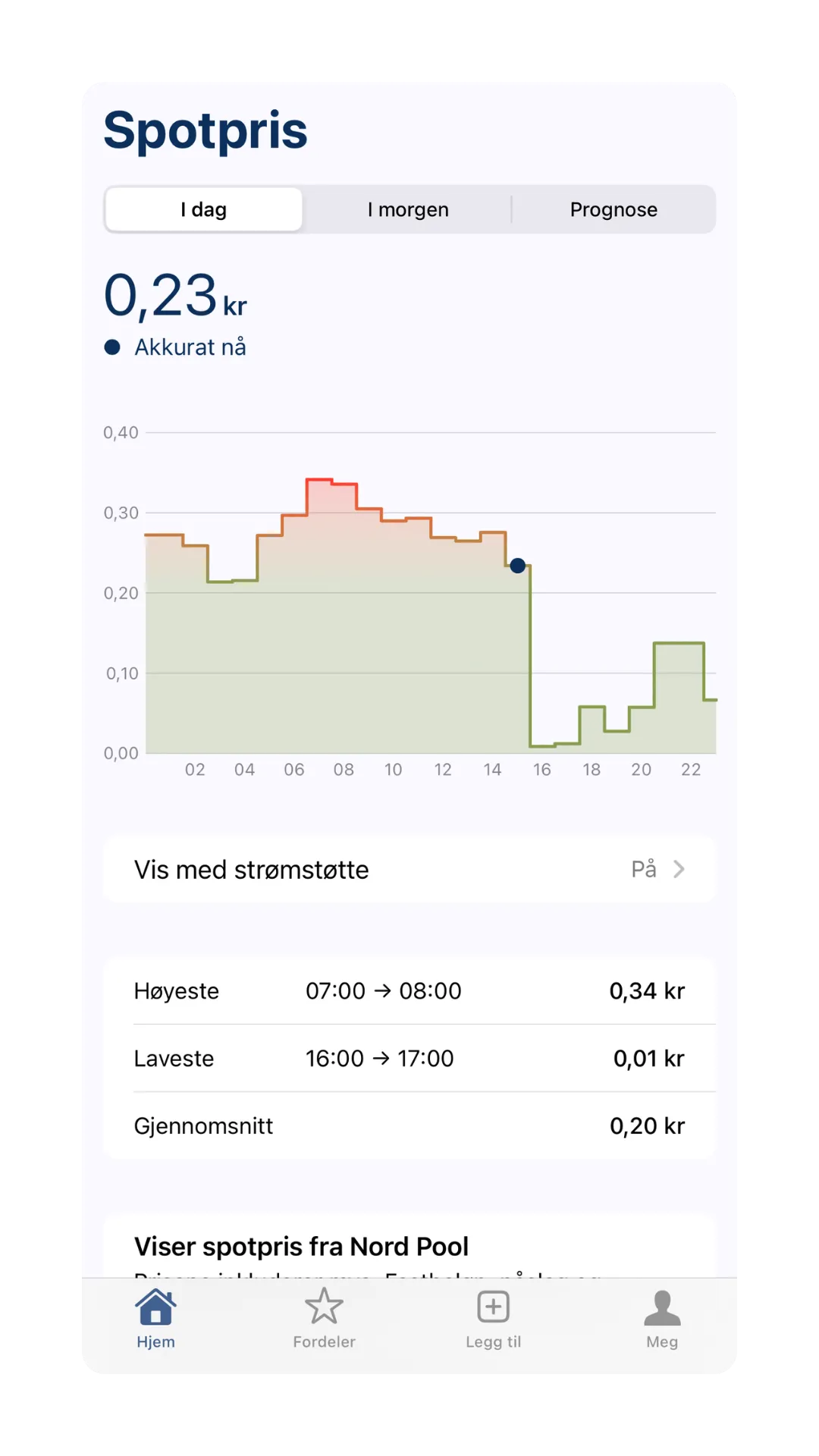Go to the Hjem tab
Screen dimensions: 819x1456
pos(155,1319)
